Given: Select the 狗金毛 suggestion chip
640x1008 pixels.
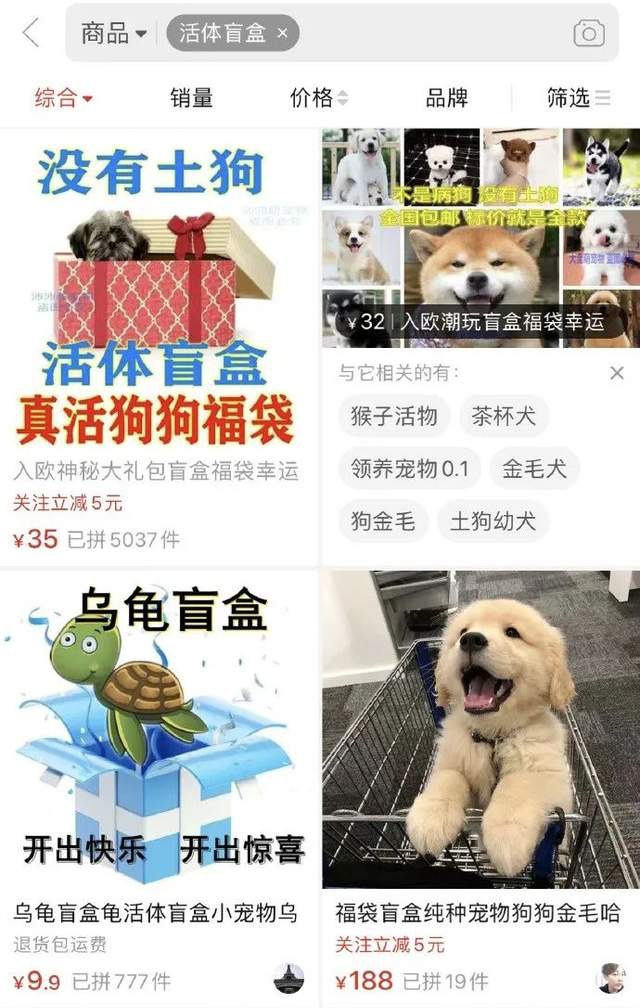Looking at the screenshot, I should pos(383,521).
